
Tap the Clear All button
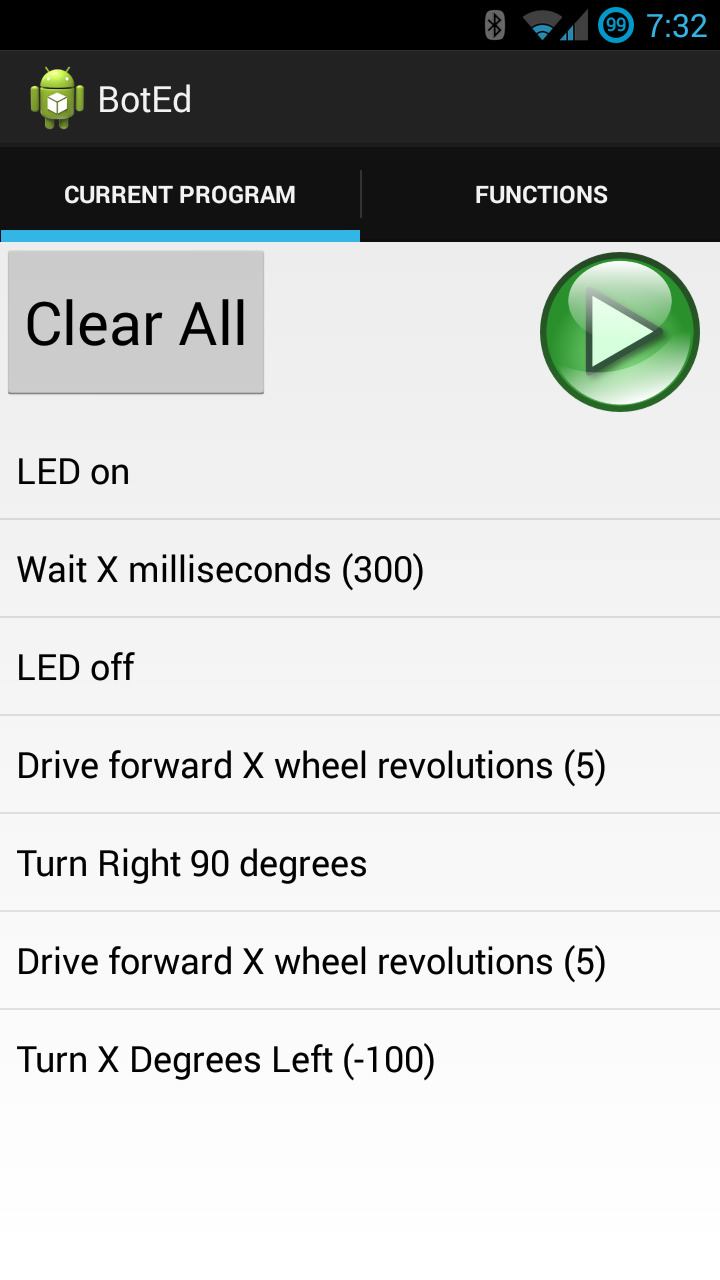pos(136,322)
